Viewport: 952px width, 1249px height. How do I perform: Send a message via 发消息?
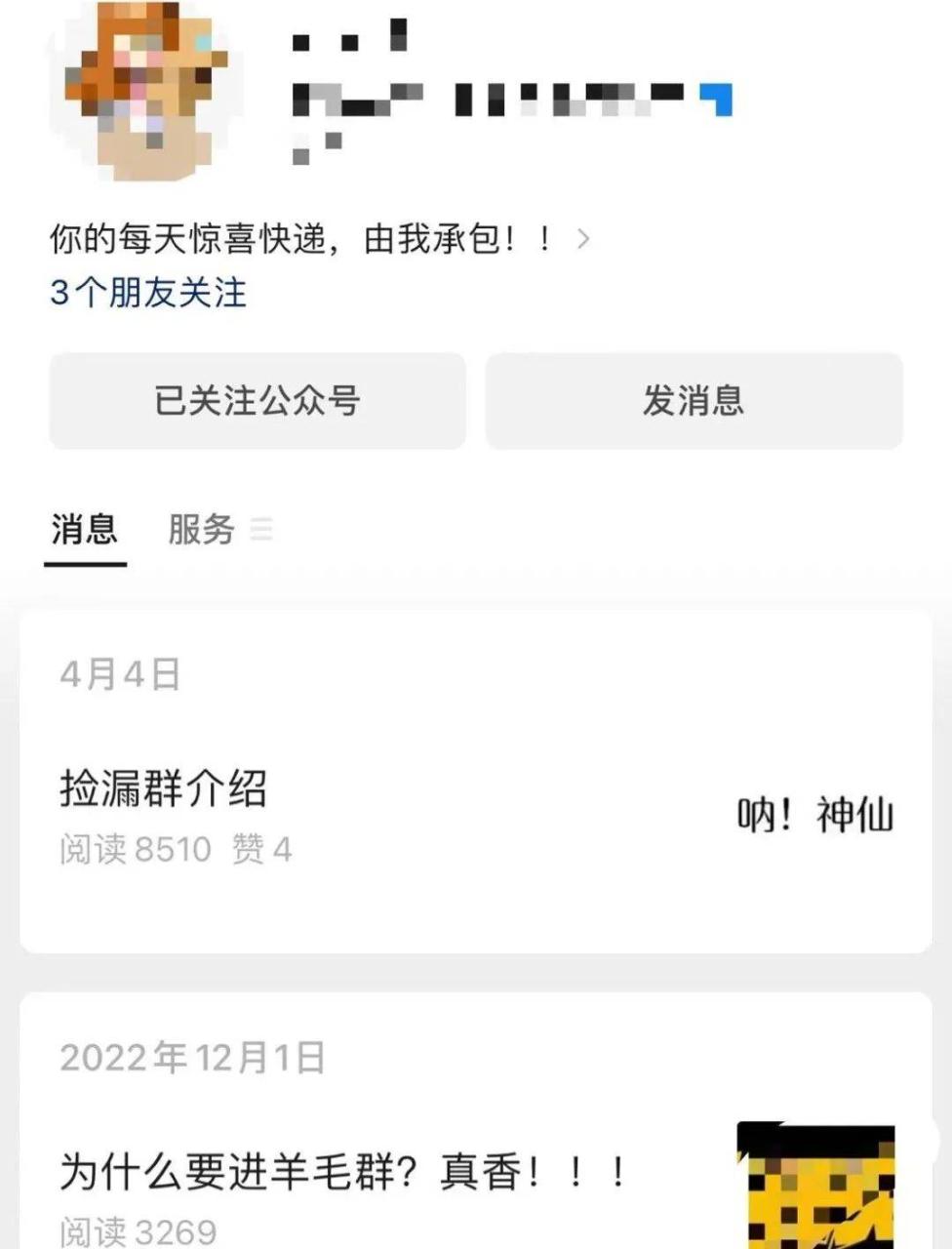[694, 401]
